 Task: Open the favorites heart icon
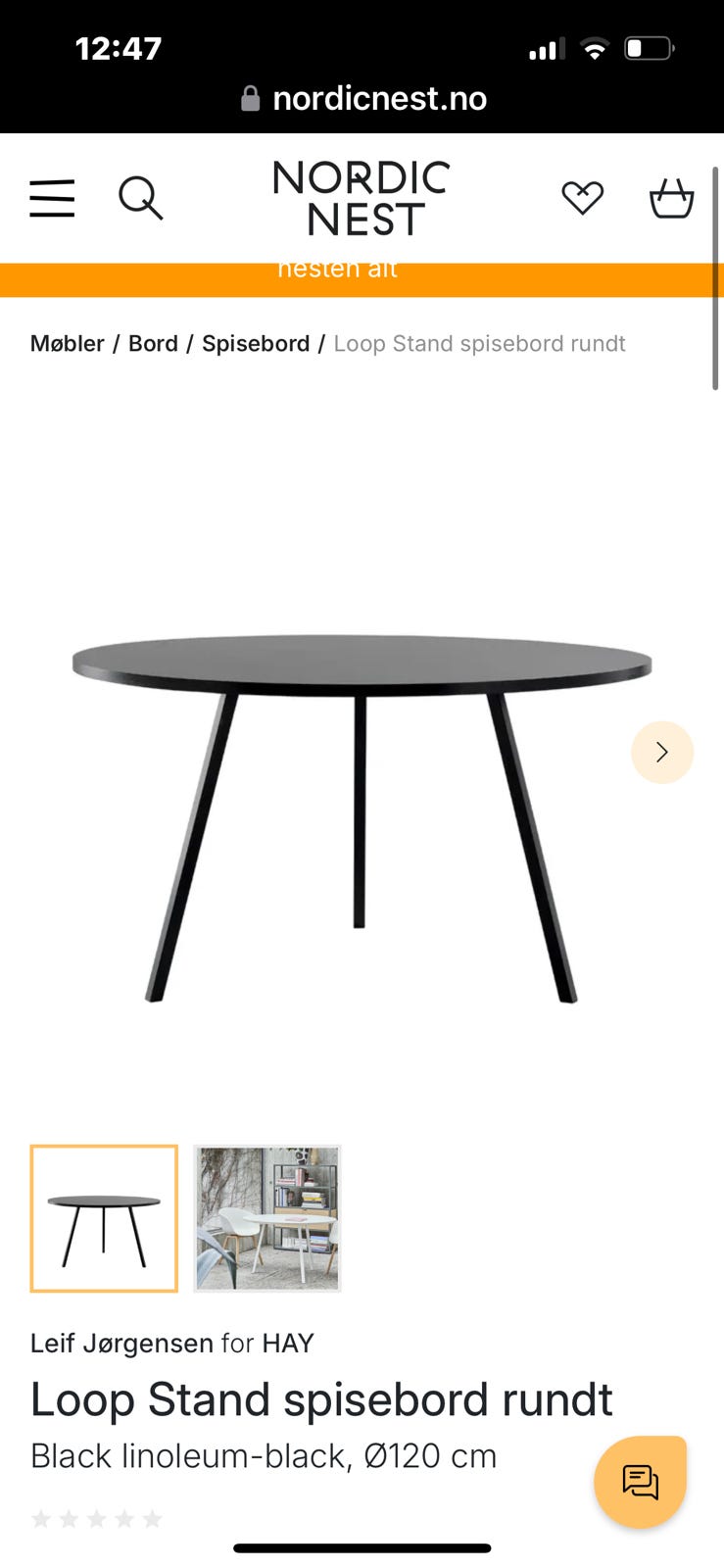pyautogui.click(x=582, y=197)
